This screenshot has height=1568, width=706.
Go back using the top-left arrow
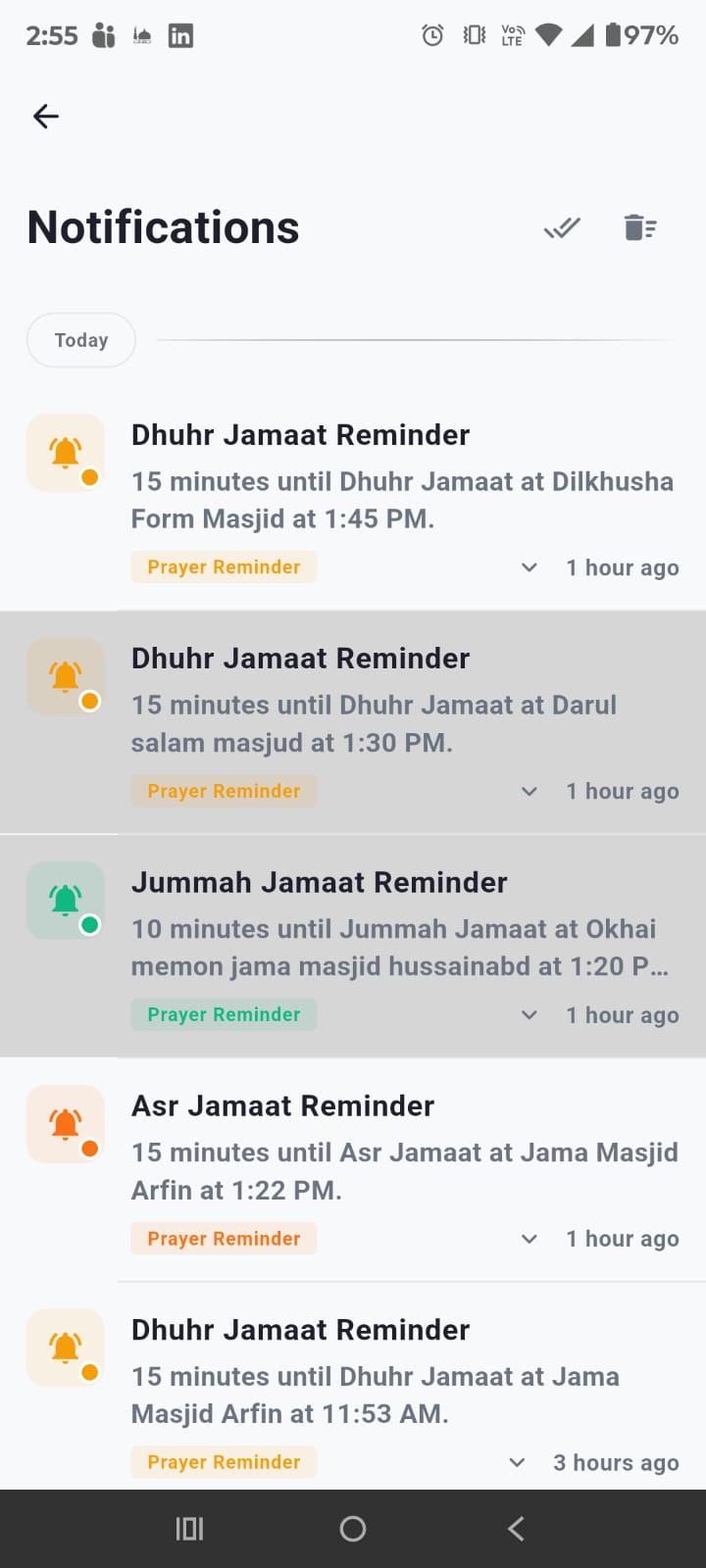45,116
